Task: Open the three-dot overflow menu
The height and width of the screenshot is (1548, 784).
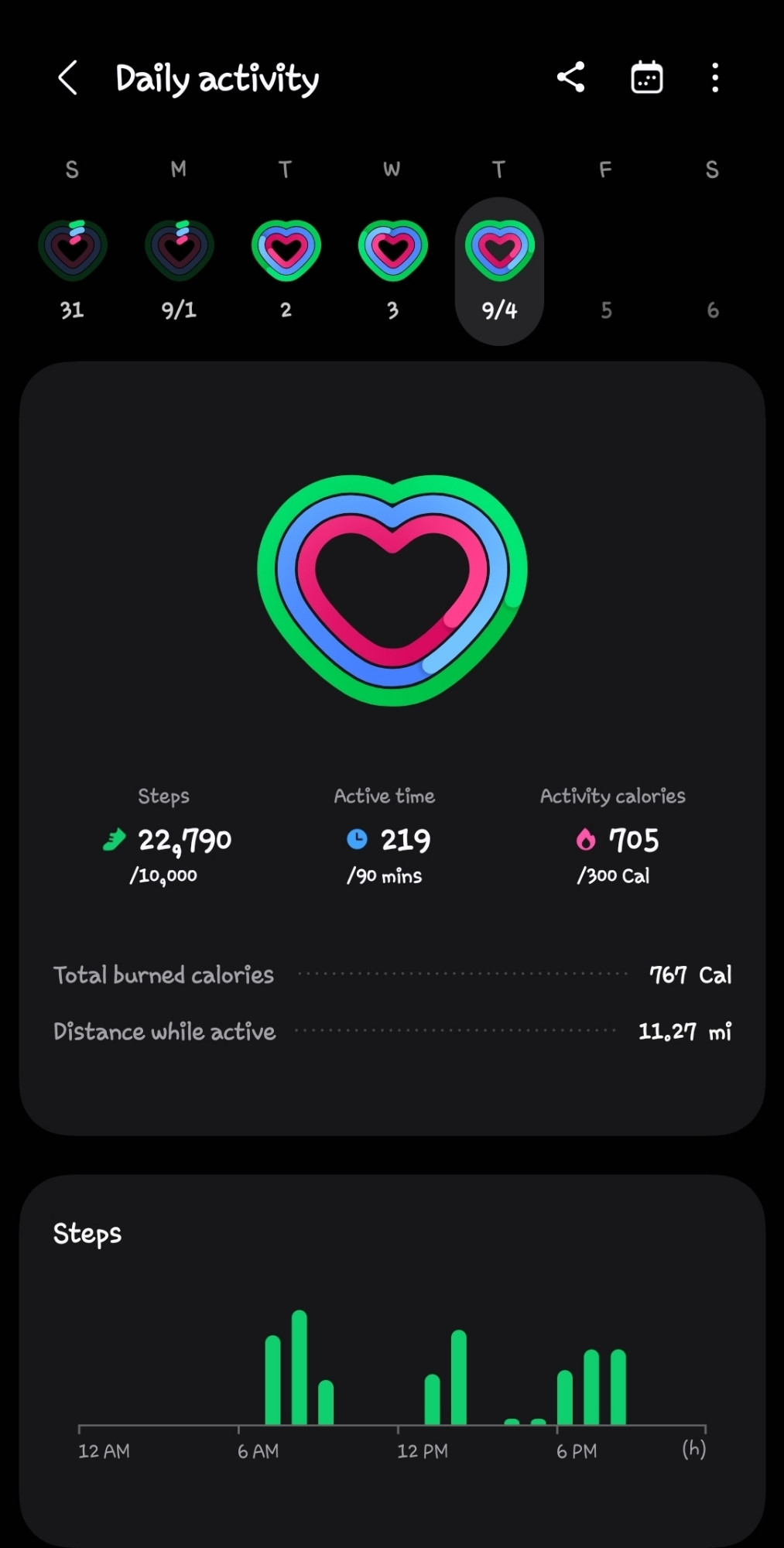Action: pyautogui.click(x=715, y=78)
